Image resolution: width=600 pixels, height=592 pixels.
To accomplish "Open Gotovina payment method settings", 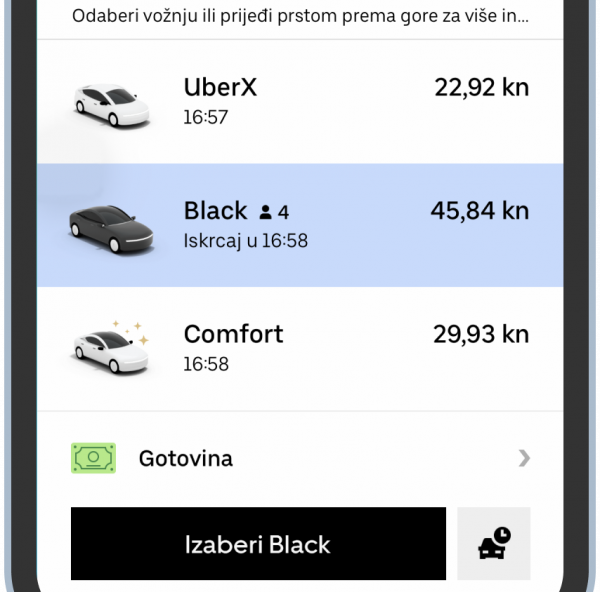I will pyautogui.click(x=300, y=458).
